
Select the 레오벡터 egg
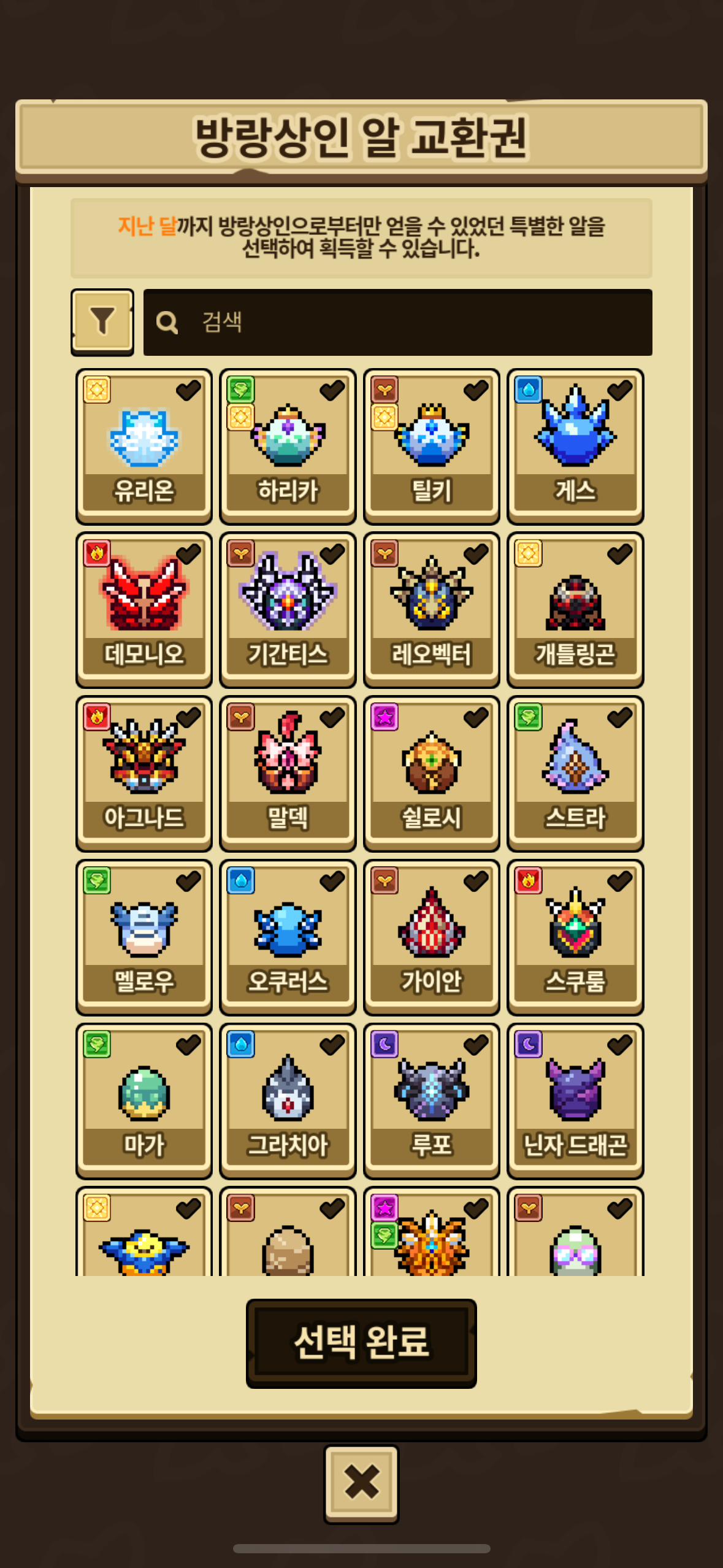[x=431, y=610]
